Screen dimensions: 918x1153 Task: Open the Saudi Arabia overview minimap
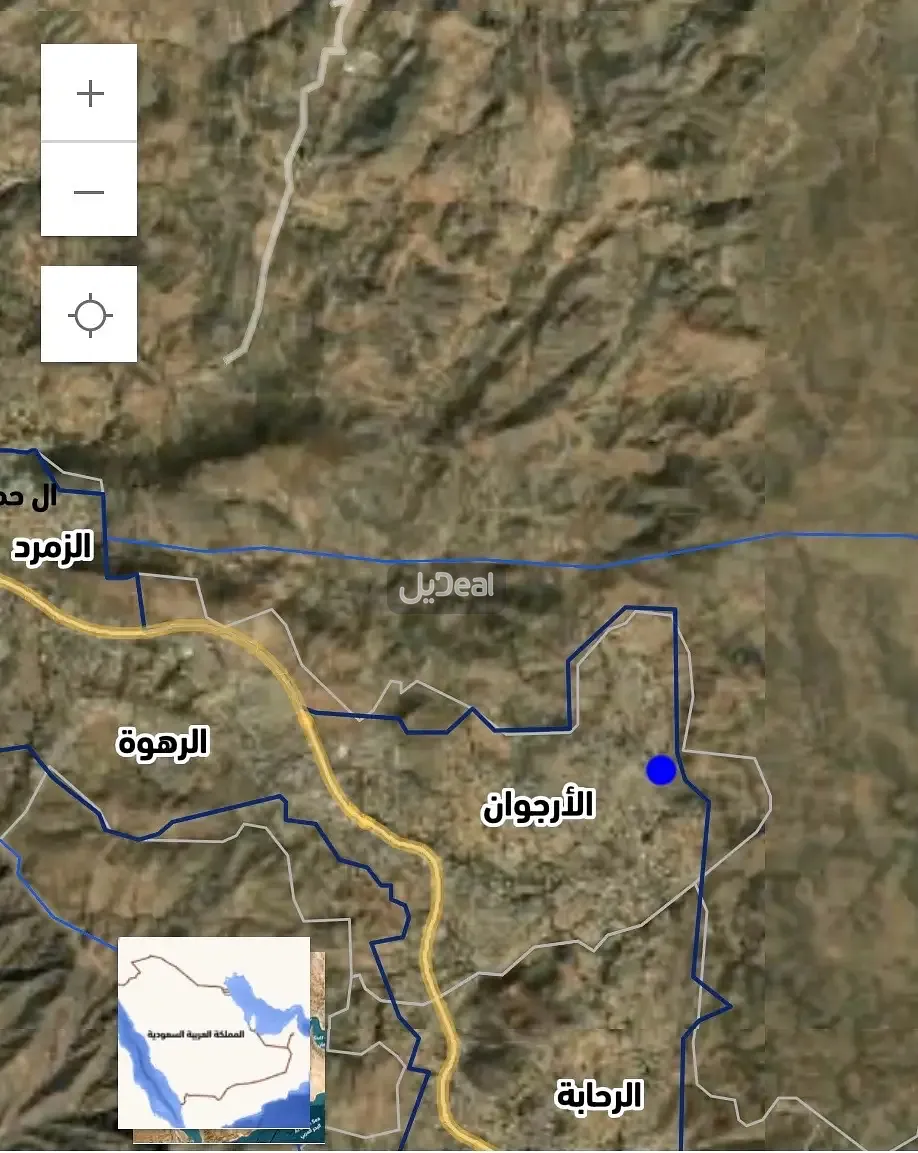(214, 1033)
